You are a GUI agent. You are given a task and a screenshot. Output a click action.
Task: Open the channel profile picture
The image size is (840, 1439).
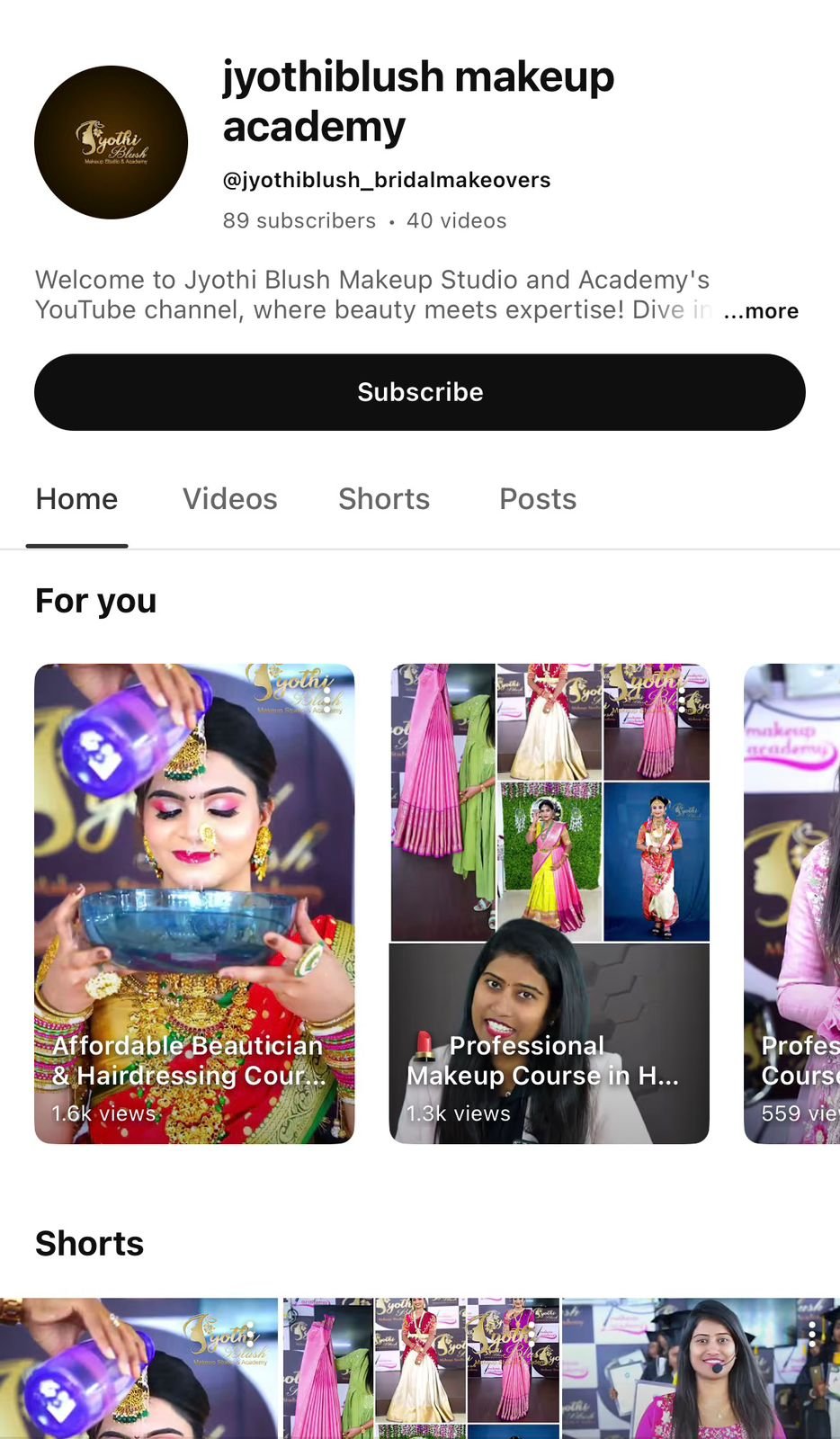[111, 142]
